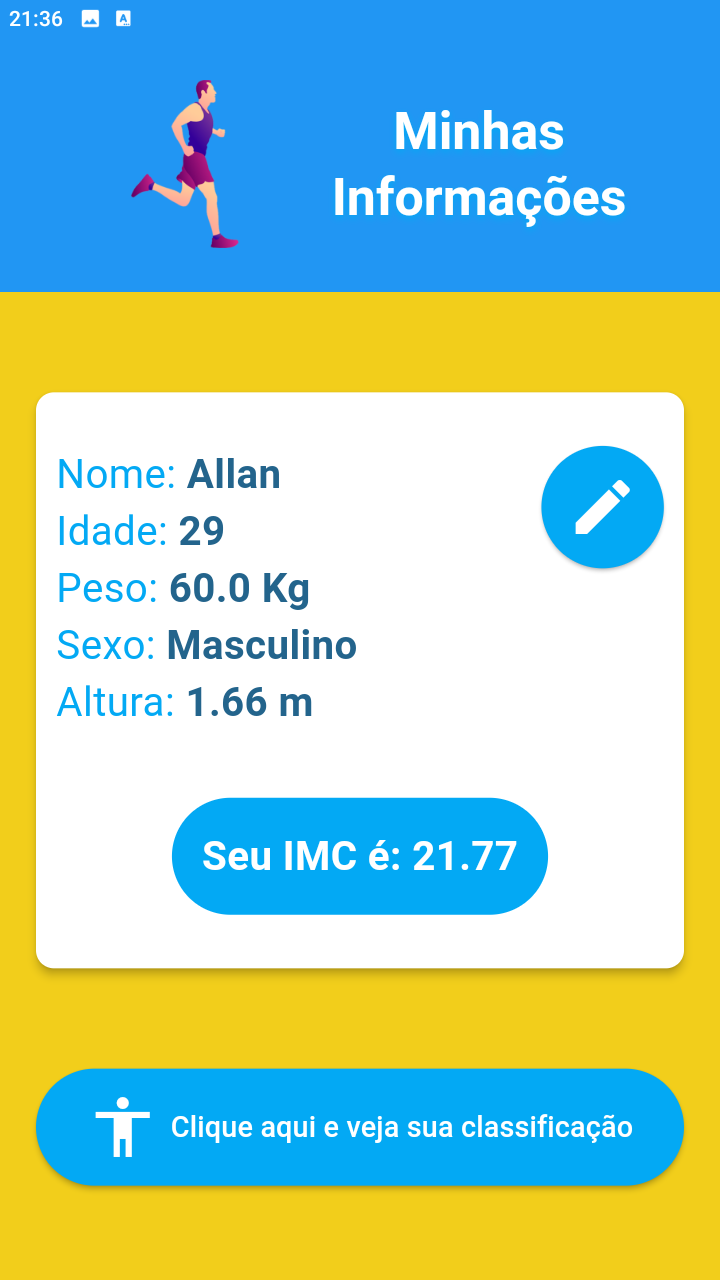This screenshot has width=720, height=1280.
Task: Click the second status bar notification icon
Action: (123, 17)
